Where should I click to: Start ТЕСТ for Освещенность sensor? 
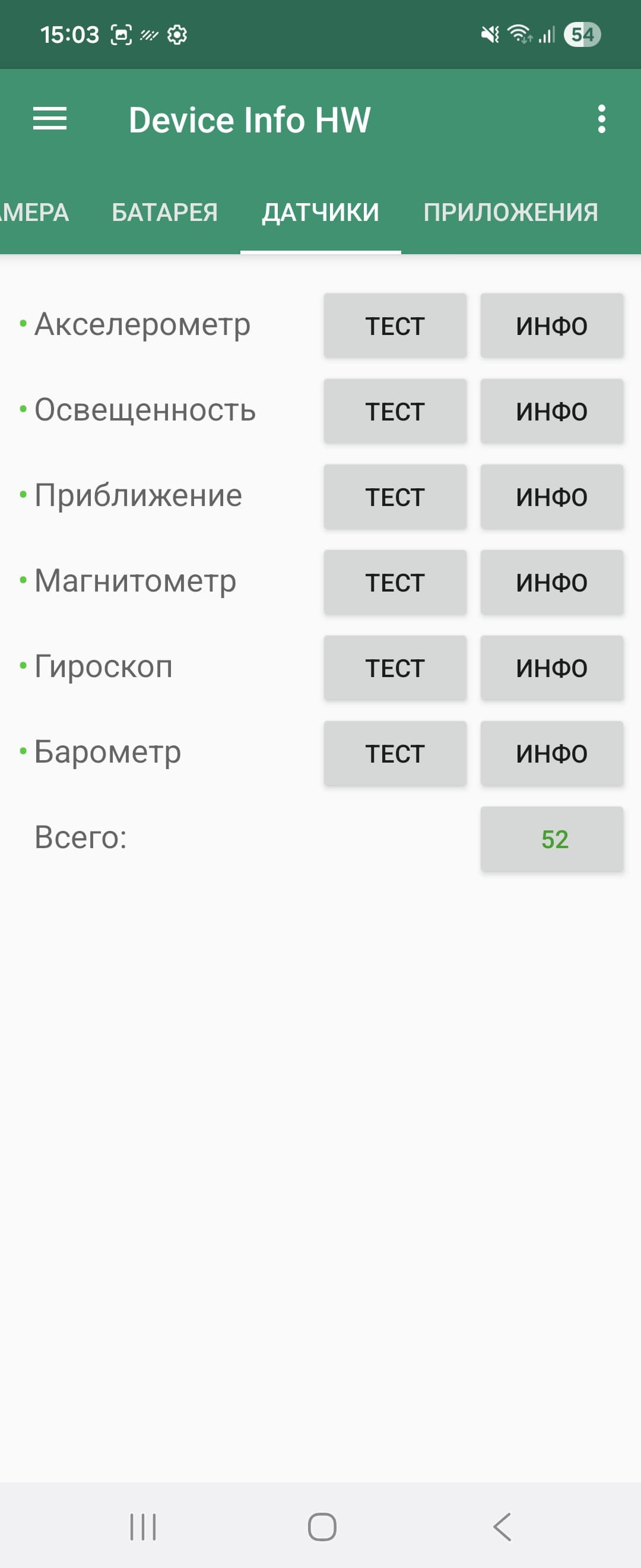tap(395, 412)
